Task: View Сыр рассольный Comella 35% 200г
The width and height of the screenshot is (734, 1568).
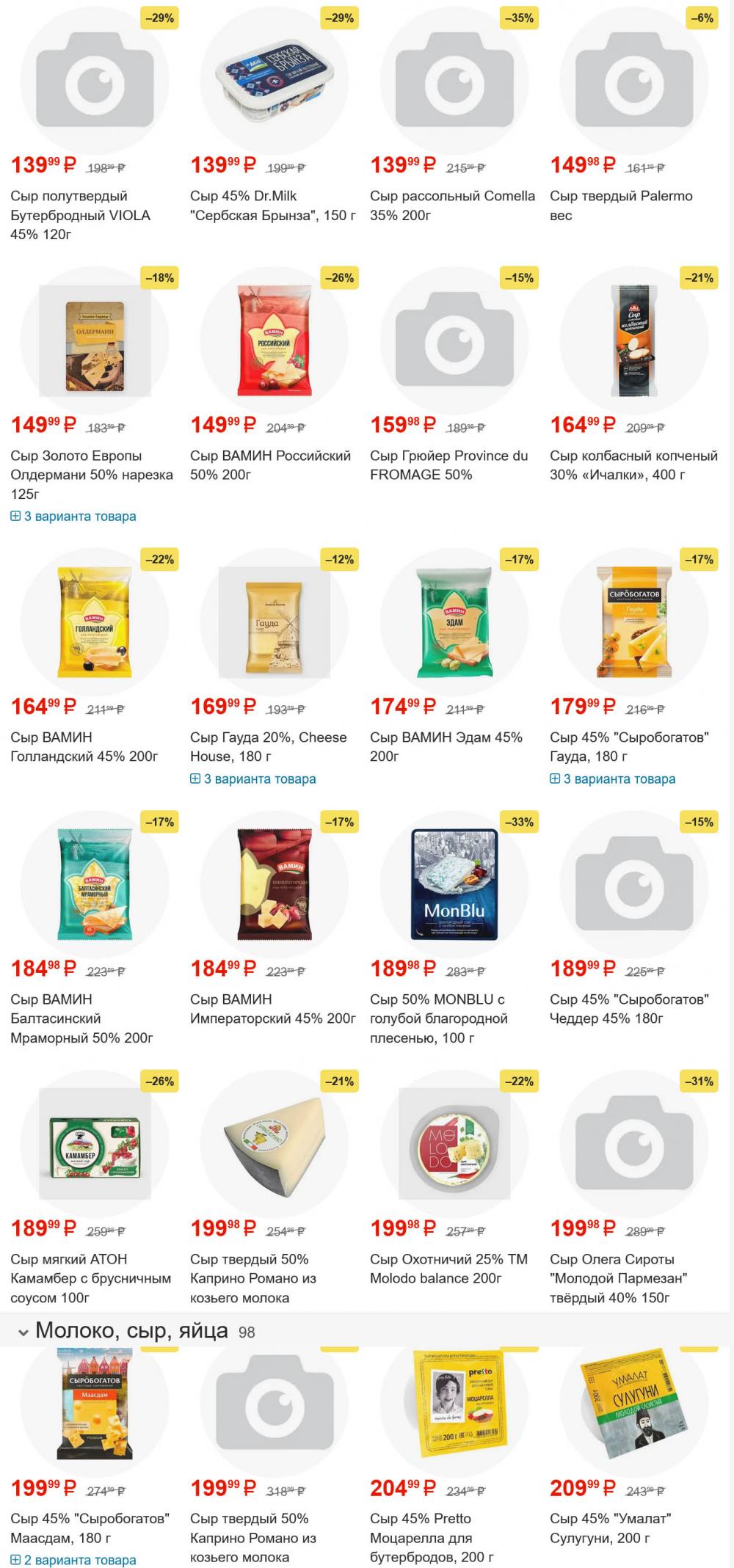Action: point(452,205)
